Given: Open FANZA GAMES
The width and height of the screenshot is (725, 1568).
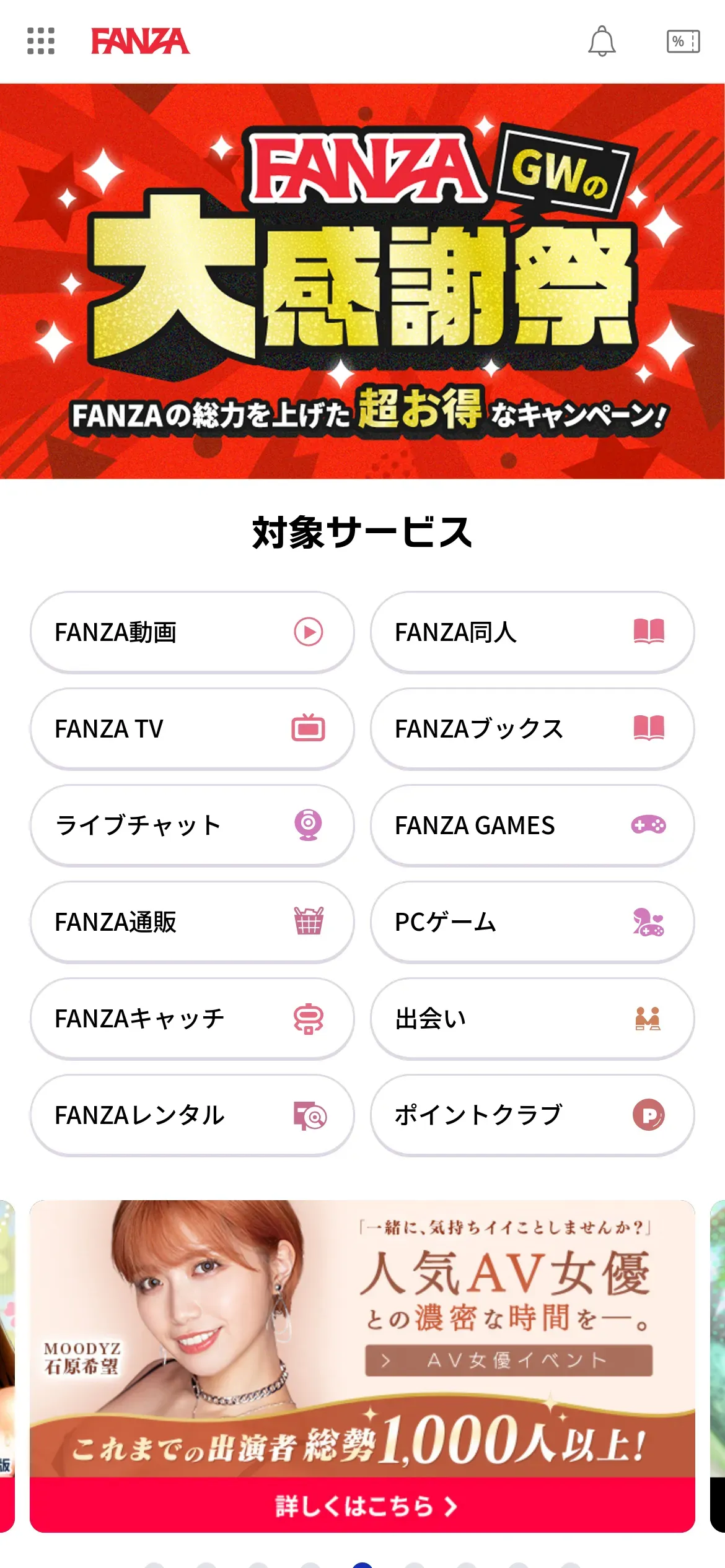Looking at the screenshot, I should pyautogui.click(x=532, y=825).
